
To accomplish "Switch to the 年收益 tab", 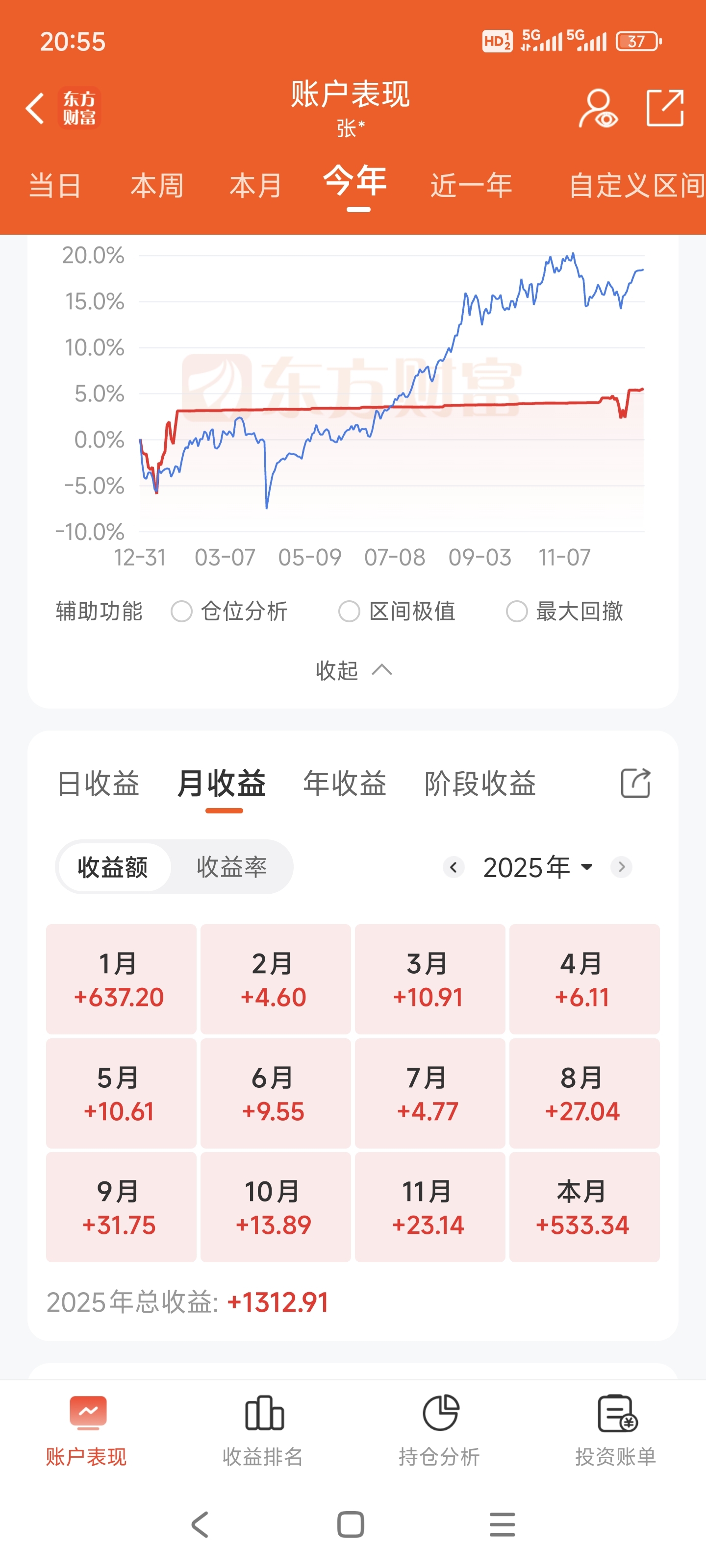I will click(x=344, y=785).
